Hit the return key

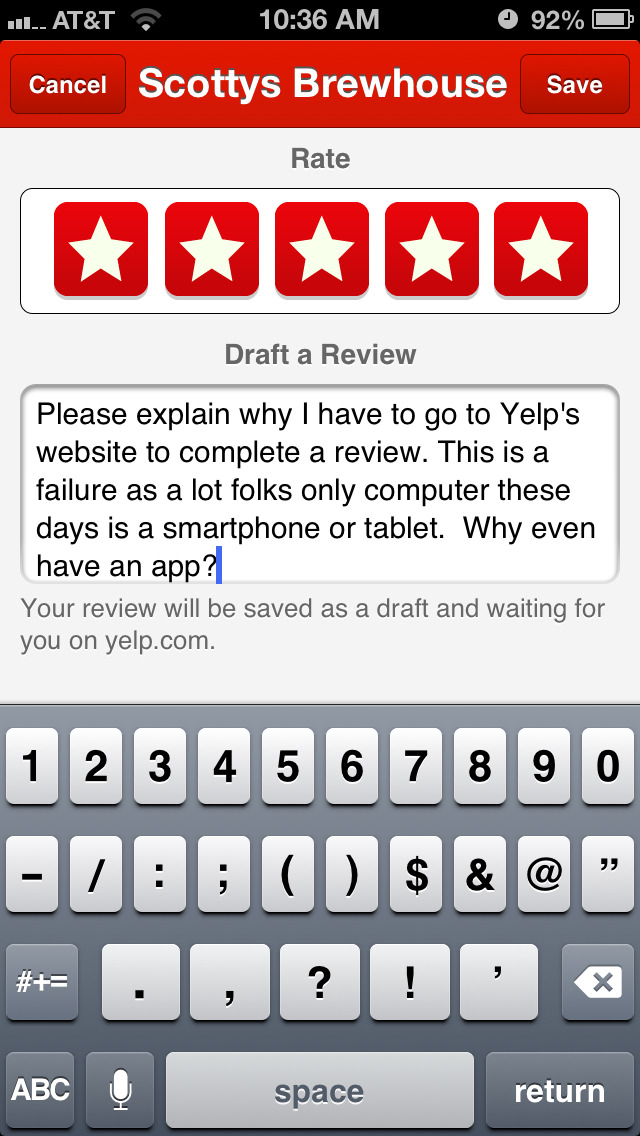pos(559,1090)
